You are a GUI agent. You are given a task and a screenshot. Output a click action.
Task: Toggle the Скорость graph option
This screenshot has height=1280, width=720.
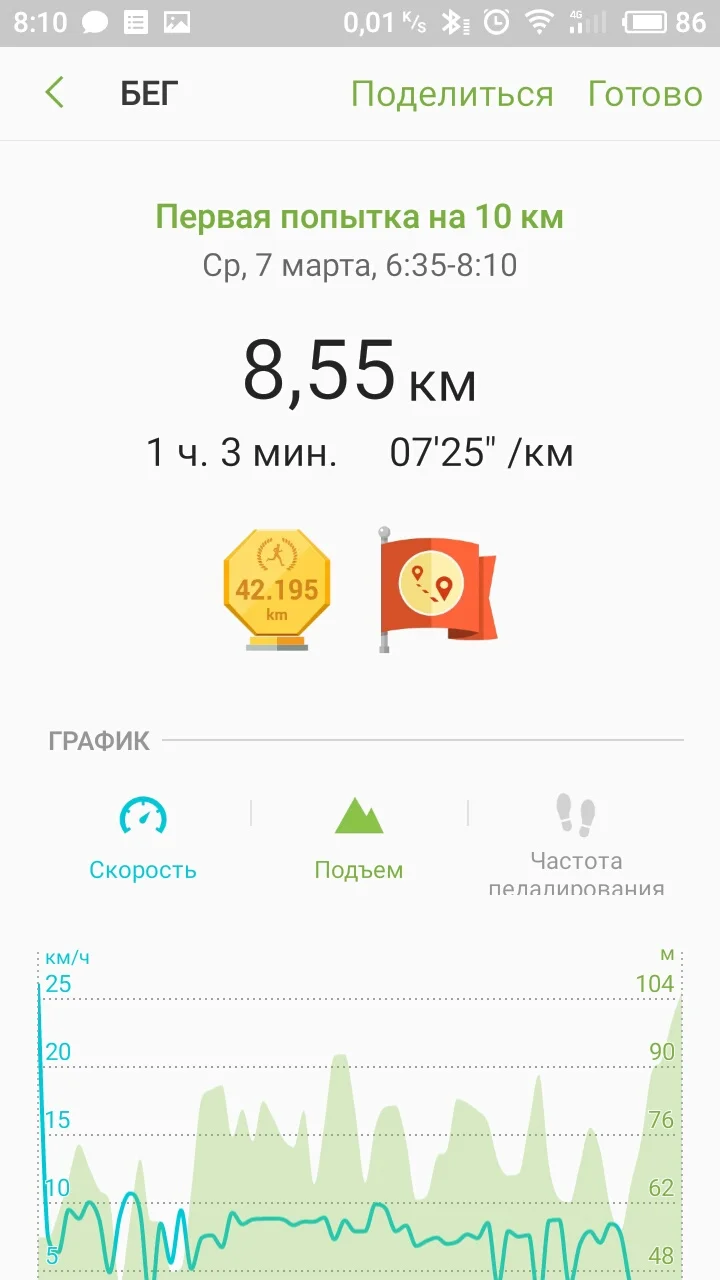(143, 838)
